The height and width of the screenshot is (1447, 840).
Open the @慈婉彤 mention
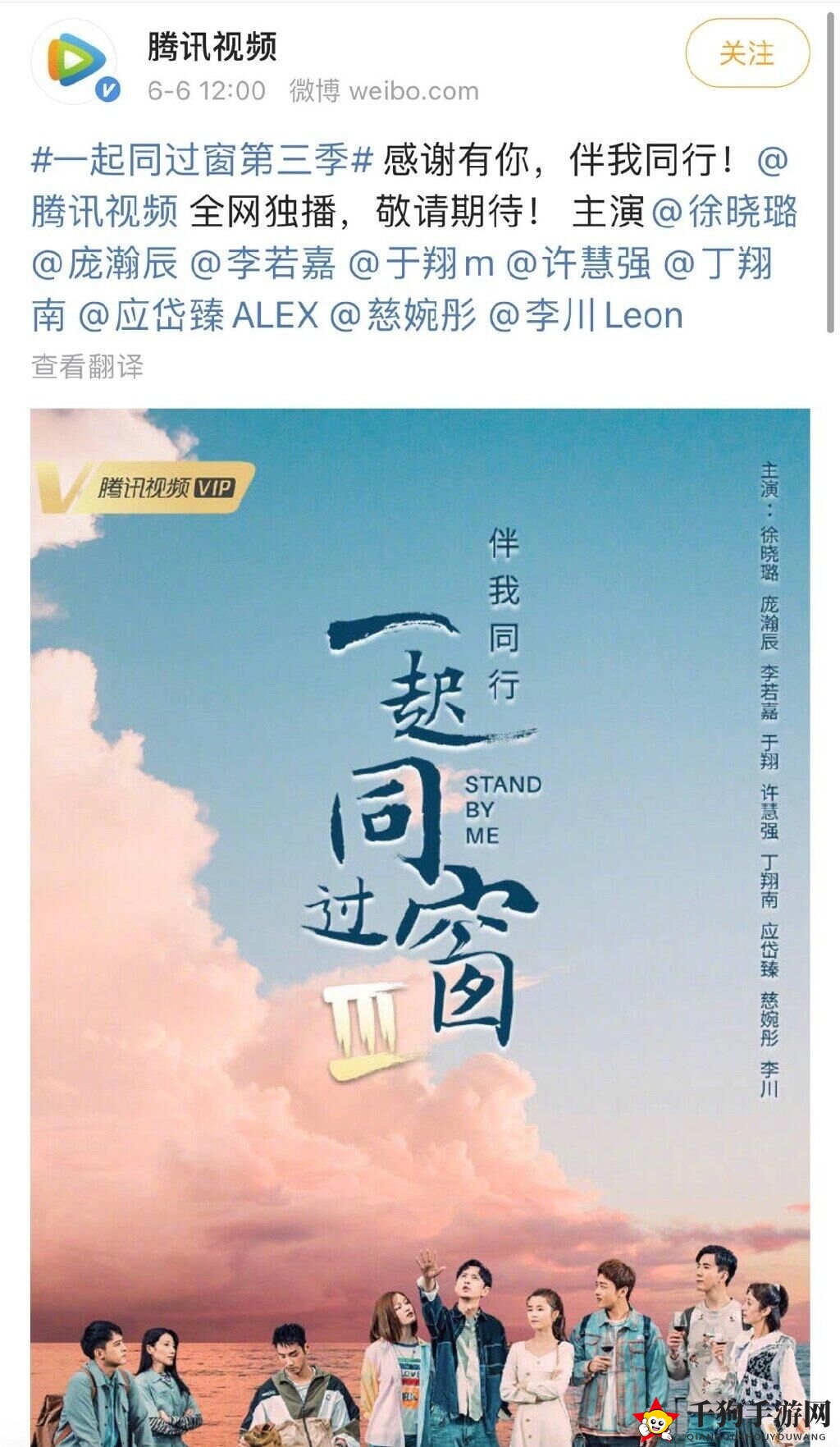coord(403,316)
